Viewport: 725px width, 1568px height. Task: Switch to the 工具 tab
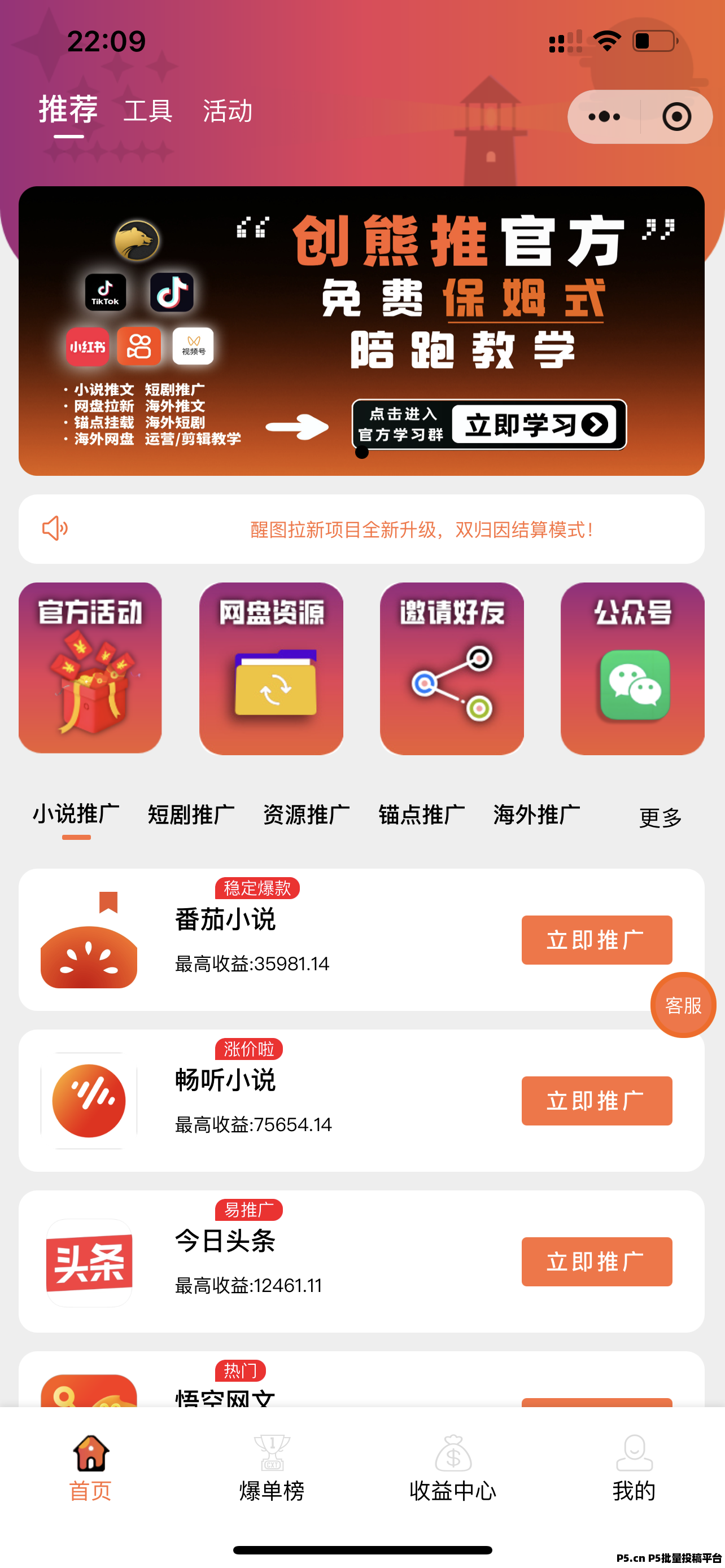click(148, 111)
